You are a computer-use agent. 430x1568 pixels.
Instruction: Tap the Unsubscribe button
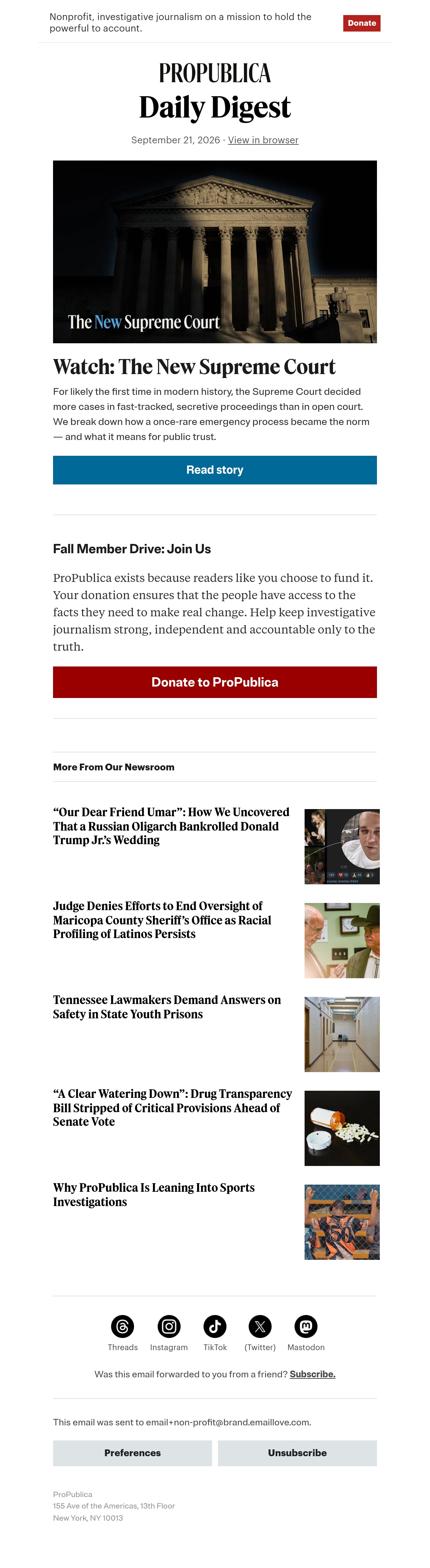(x=297, y=1453)
